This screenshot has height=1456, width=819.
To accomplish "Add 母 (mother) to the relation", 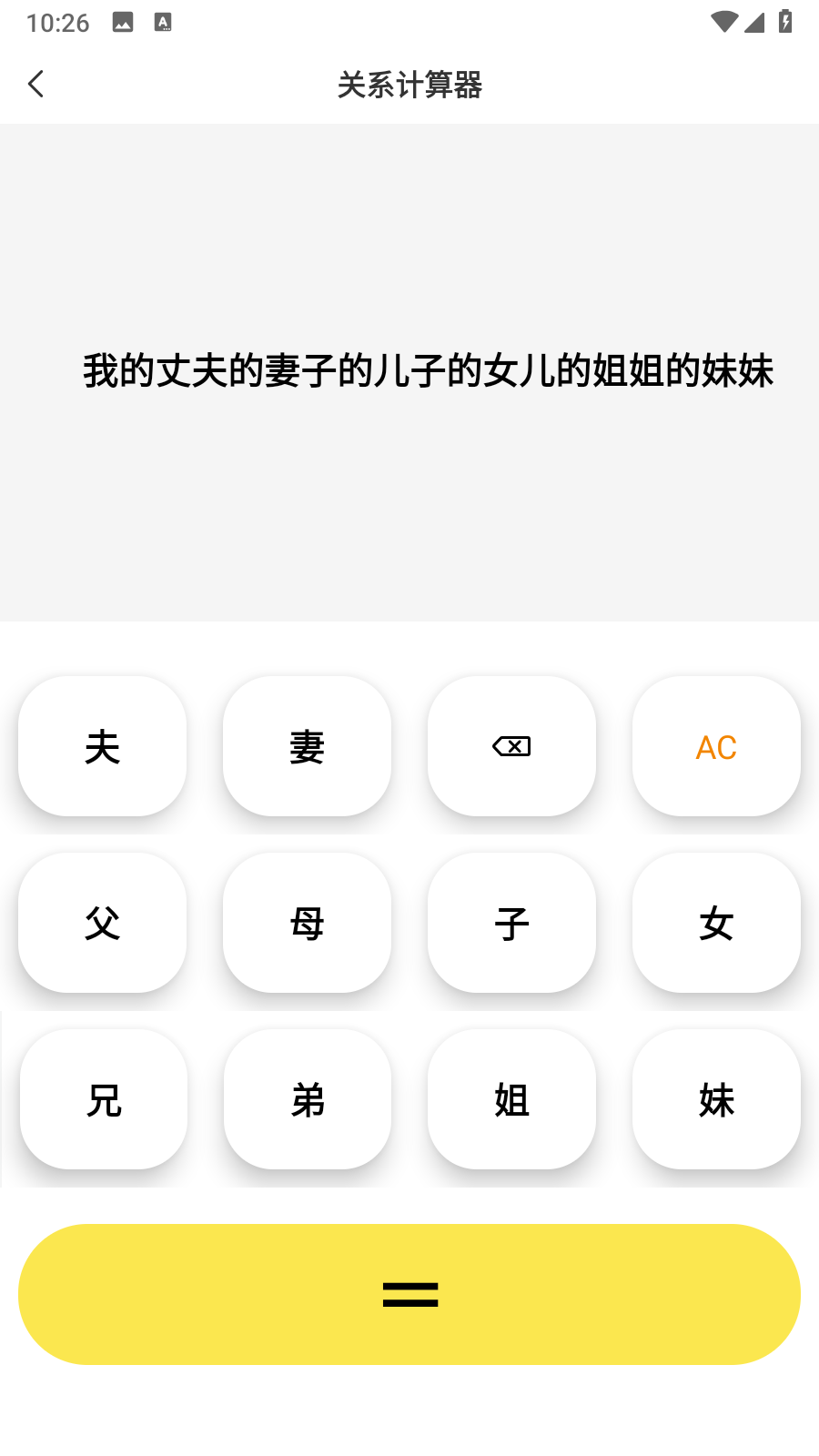I will [307, 923].
